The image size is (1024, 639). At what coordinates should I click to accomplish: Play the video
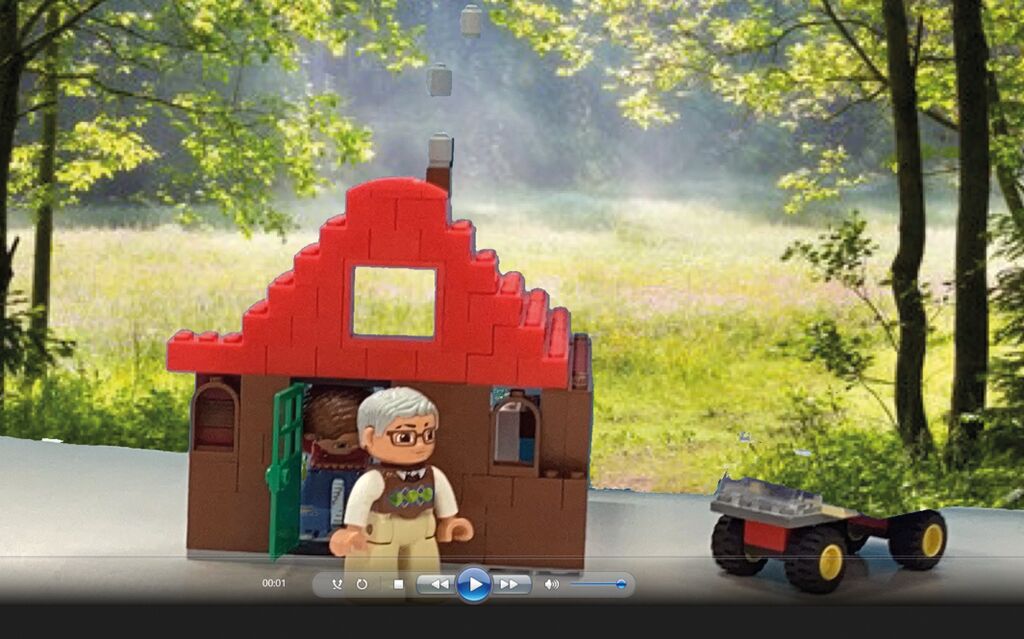(x=474, y=584)
